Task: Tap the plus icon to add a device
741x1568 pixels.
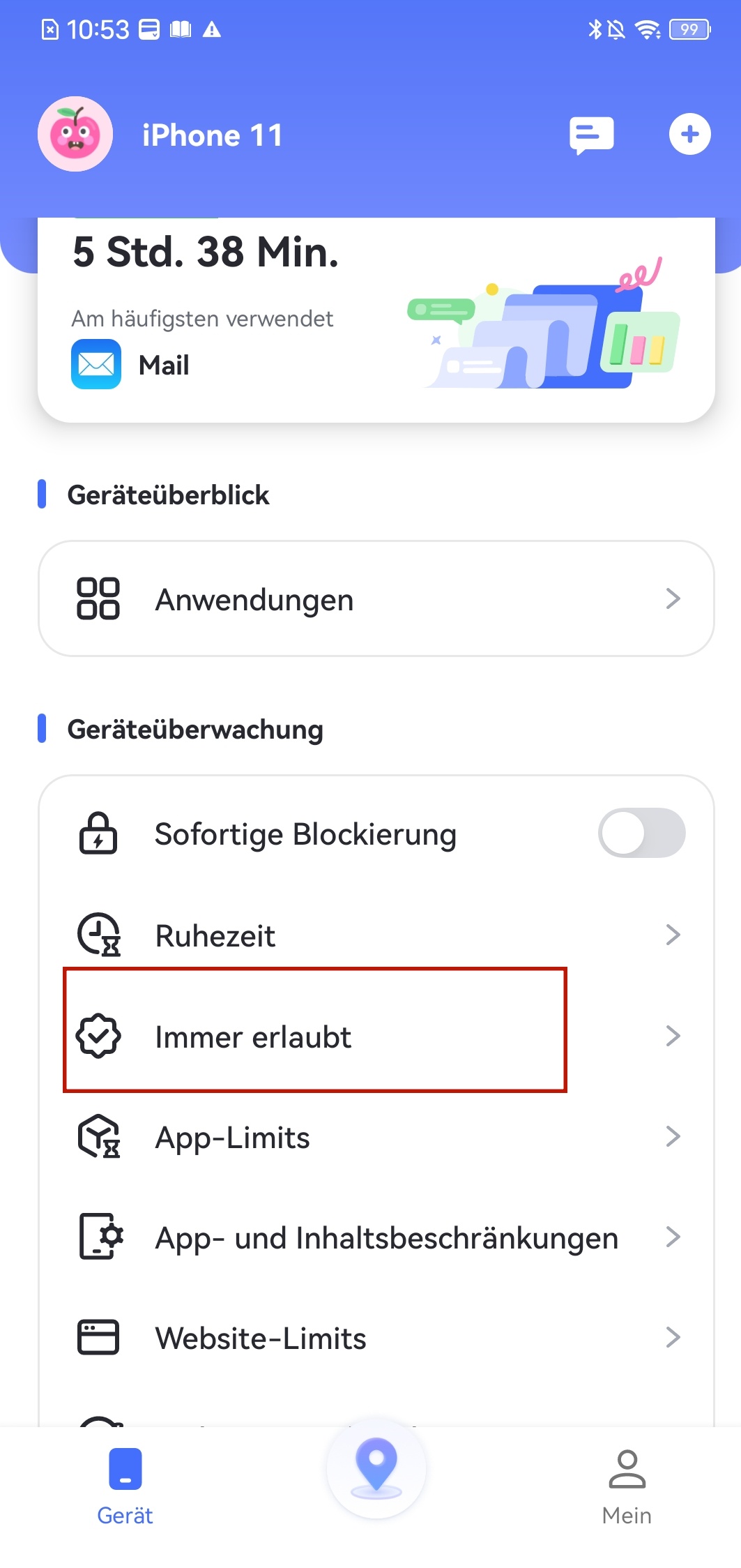Action: (689, 134)
